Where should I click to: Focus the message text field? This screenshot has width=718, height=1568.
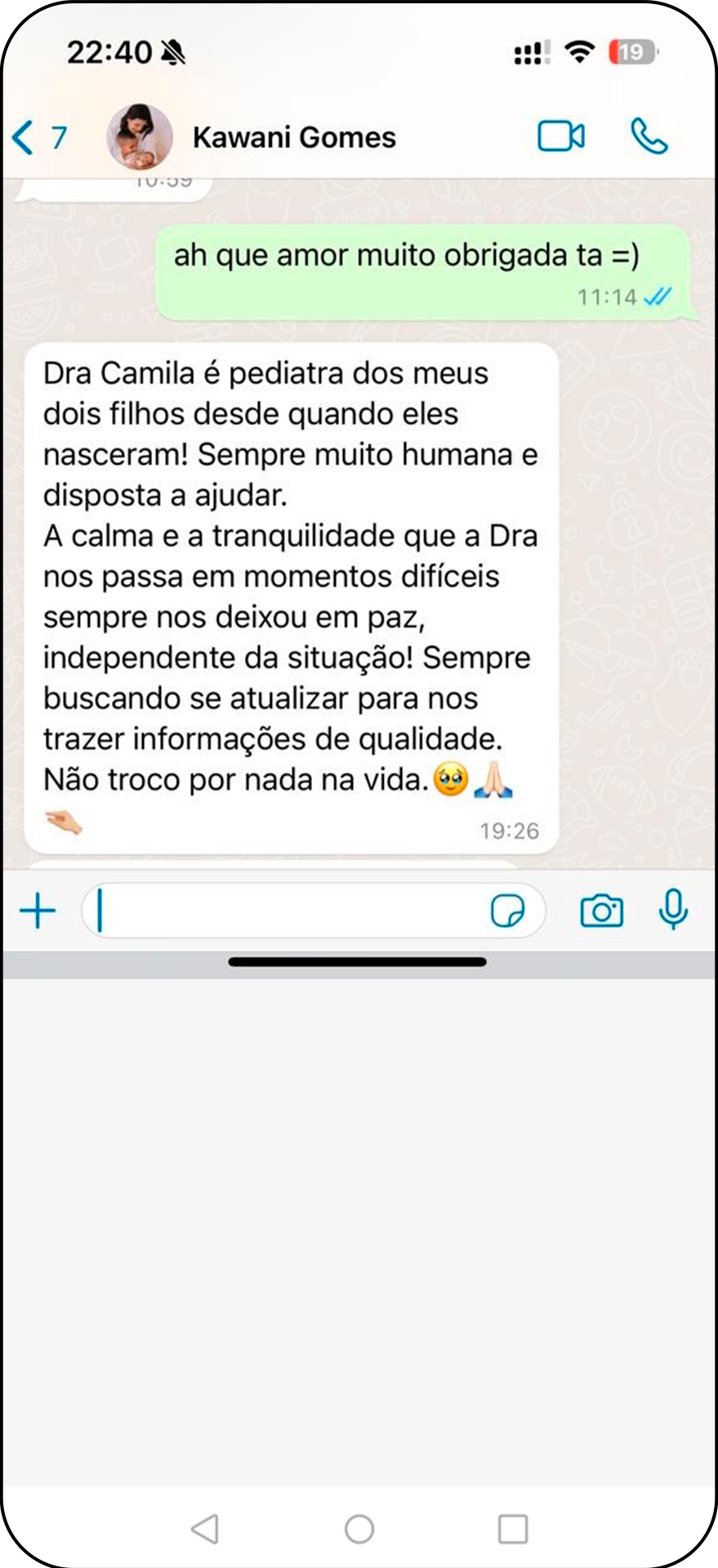286,911
